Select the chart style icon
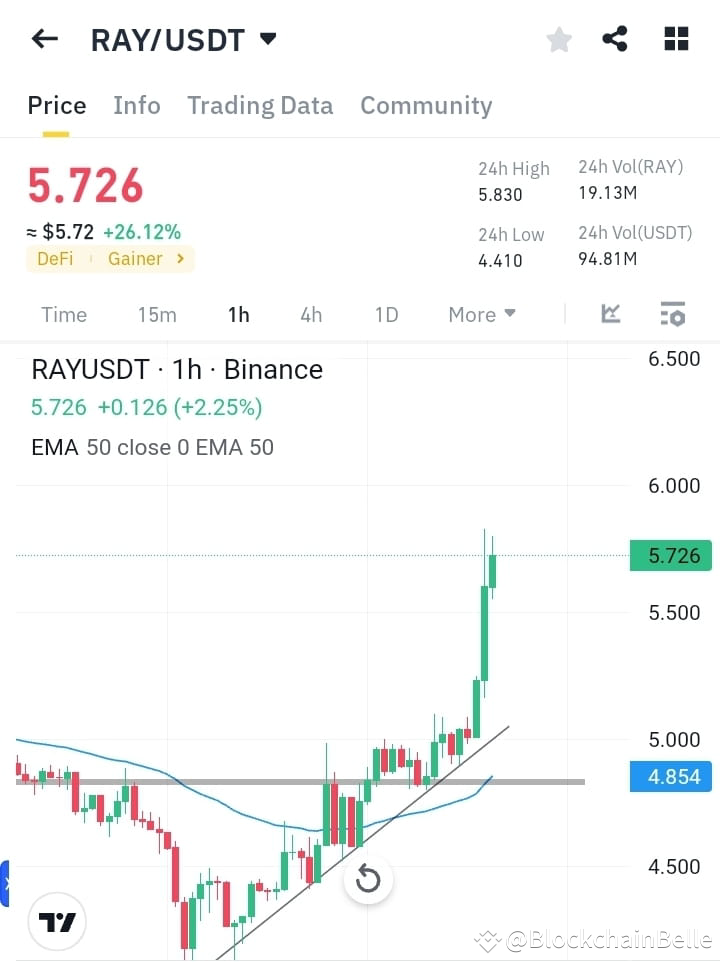The height and width of the screenshot is (962, 720). click(610, 313)
